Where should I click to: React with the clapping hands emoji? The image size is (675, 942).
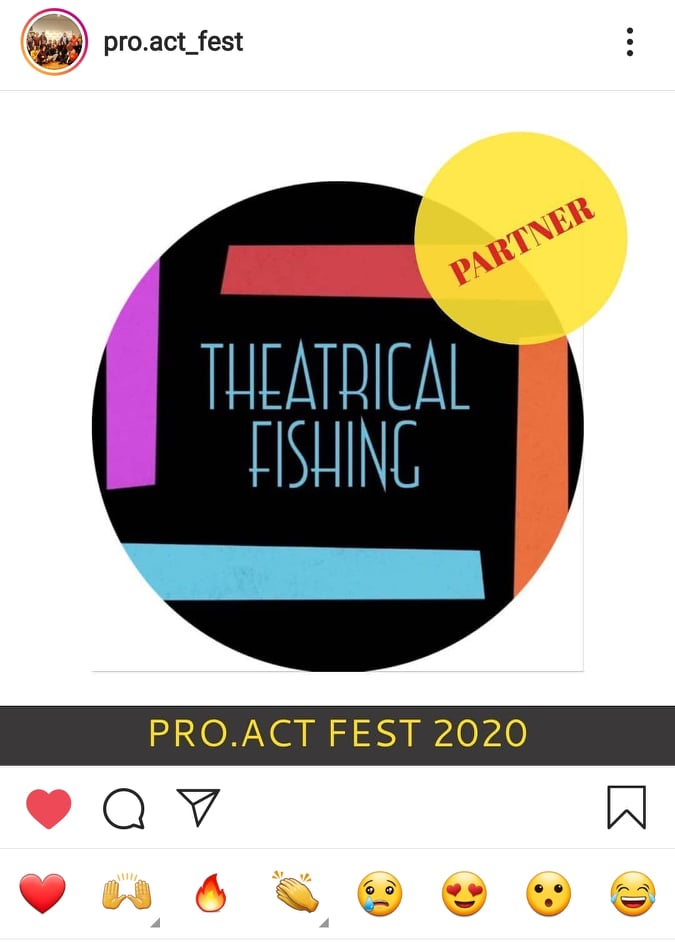coord(295,892)
